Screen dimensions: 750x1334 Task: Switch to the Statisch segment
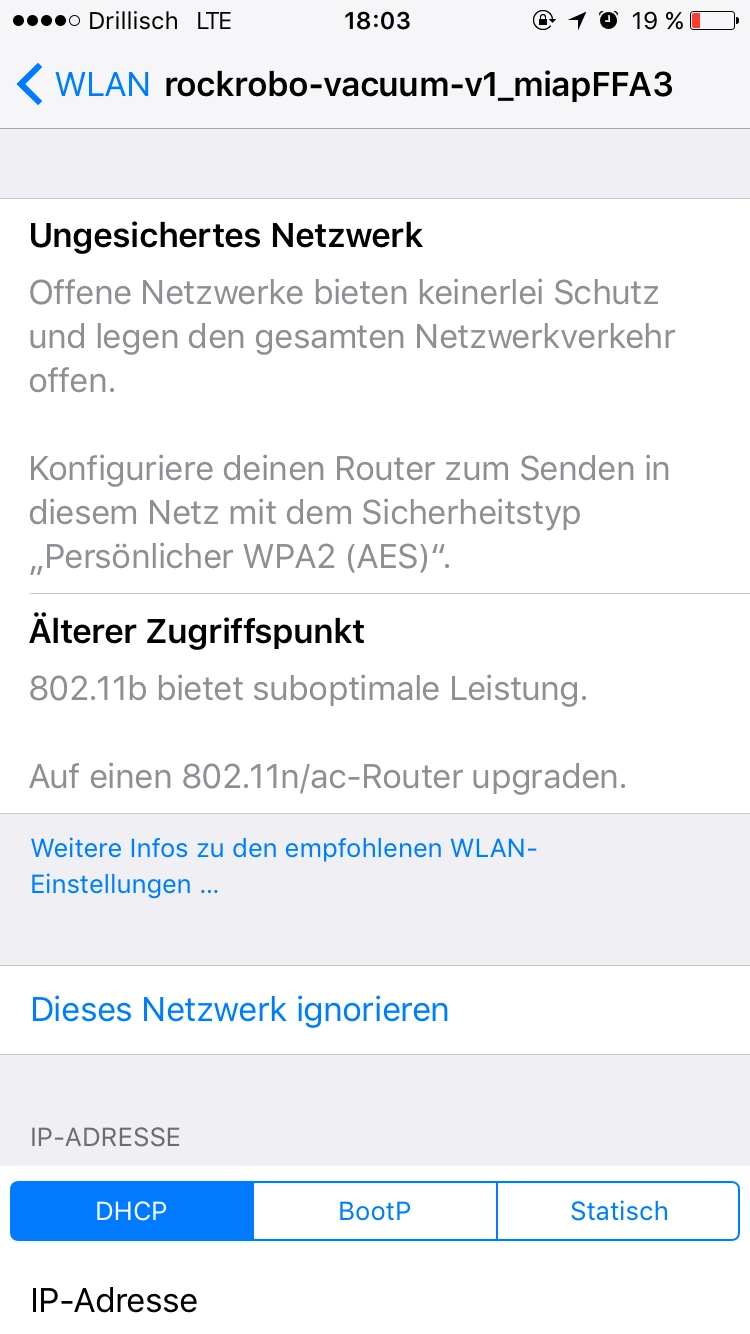pos(618,1211)
